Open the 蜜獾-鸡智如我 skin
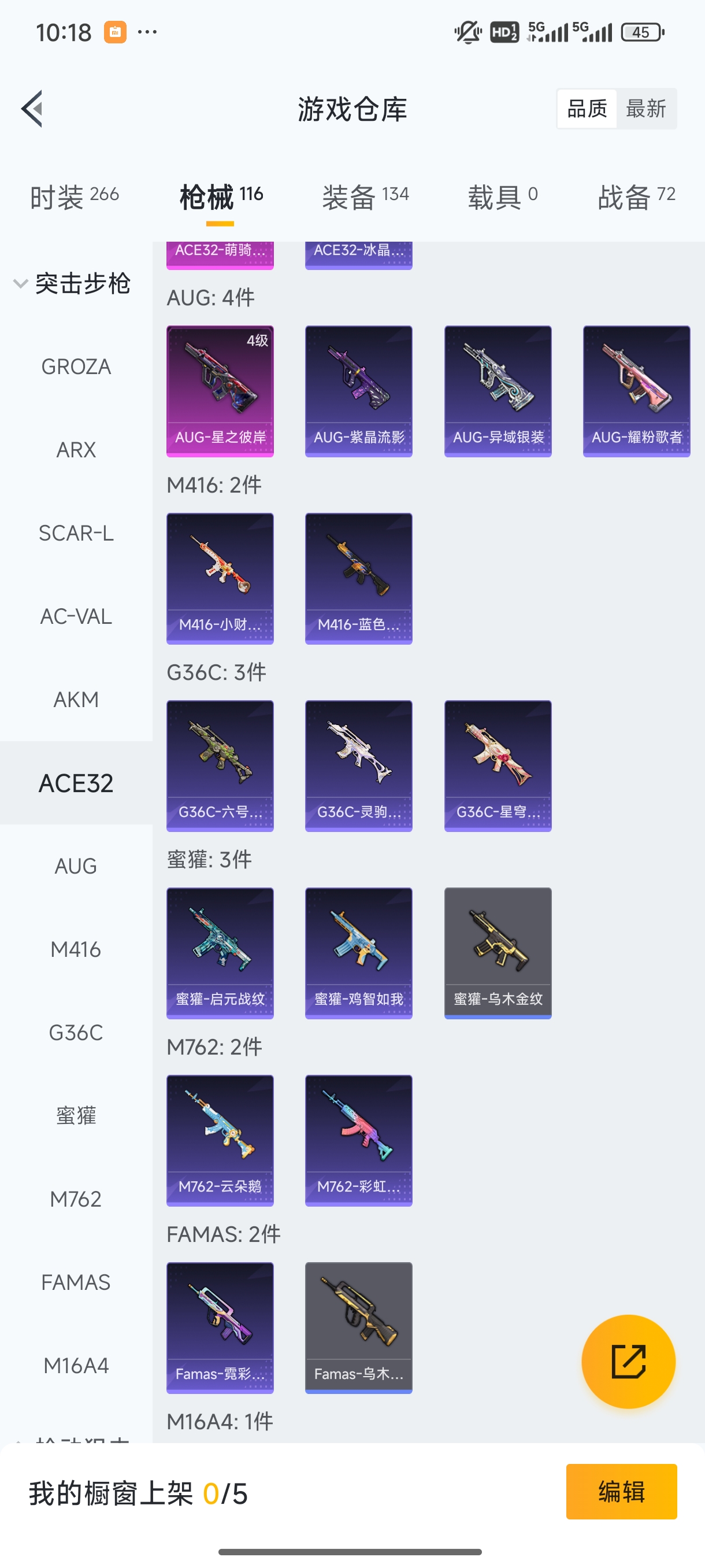This screenshot has height=1568, width=705. tap(359, 953)
